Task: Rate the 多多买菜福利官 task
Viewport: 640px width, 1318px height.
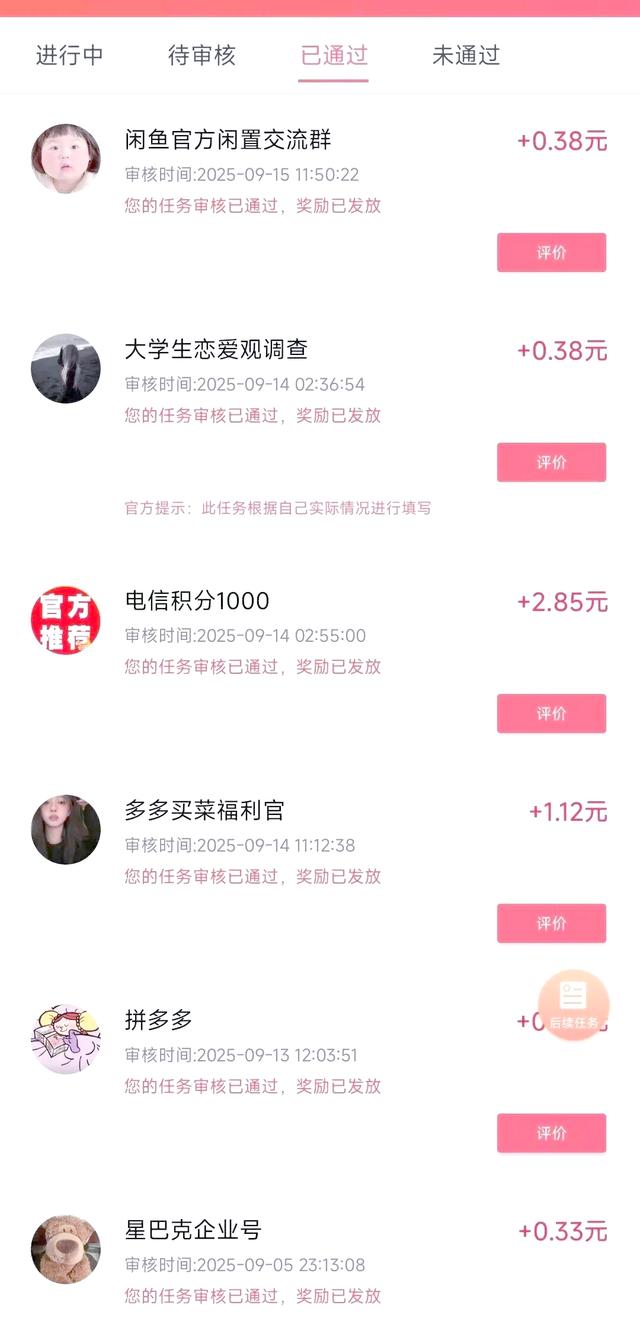Action: pyautogui.click(x=551, y=924)
